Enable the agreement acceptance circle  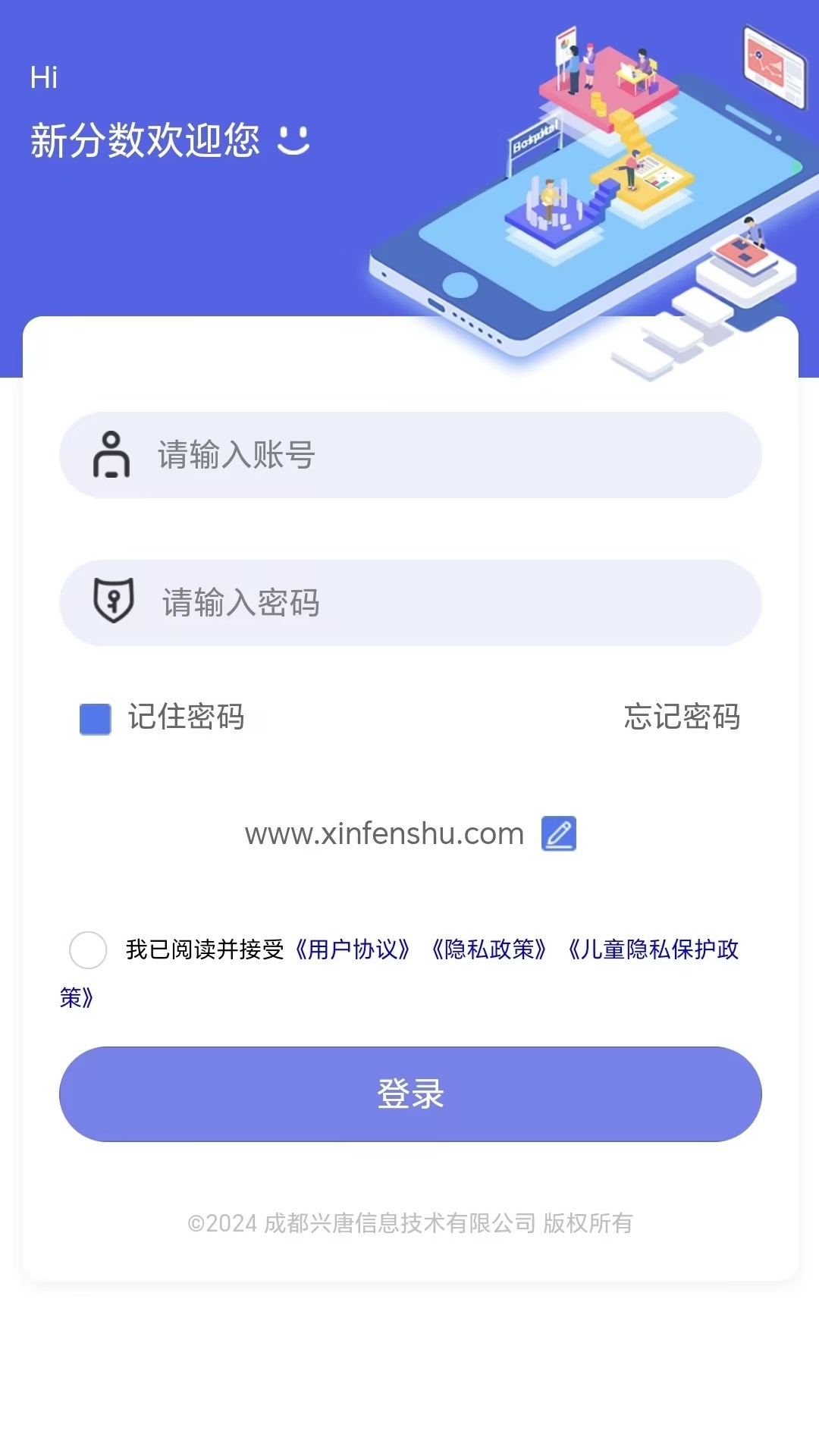[x=89, y=951]
